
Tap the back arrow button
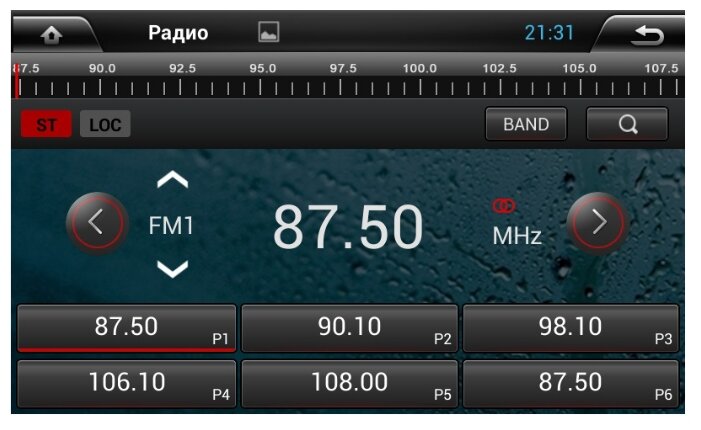pos(647,33)
